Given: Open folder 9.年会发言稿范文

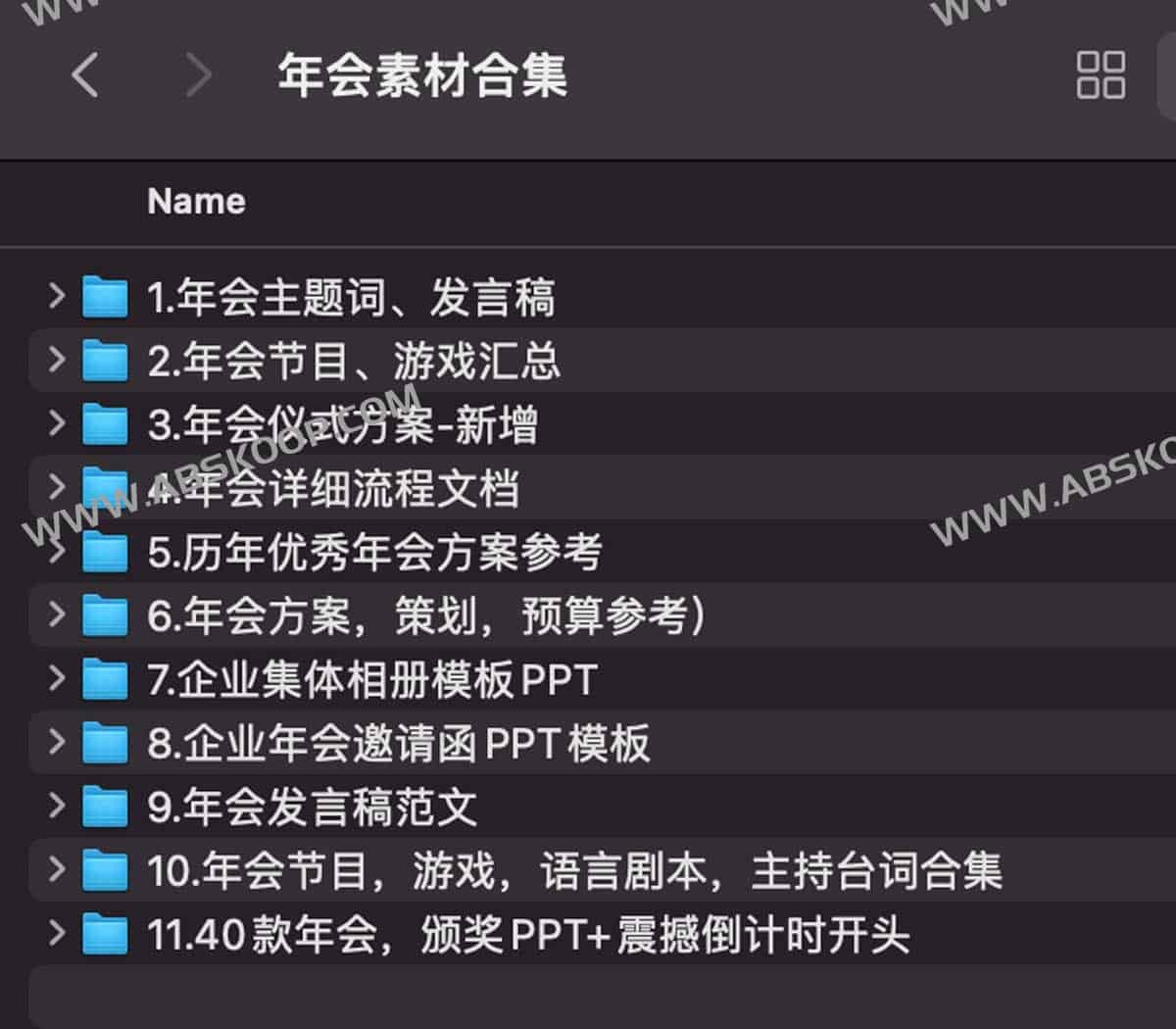Looking at the screenshot, I should pyautogui.click(x=312, y=807).
